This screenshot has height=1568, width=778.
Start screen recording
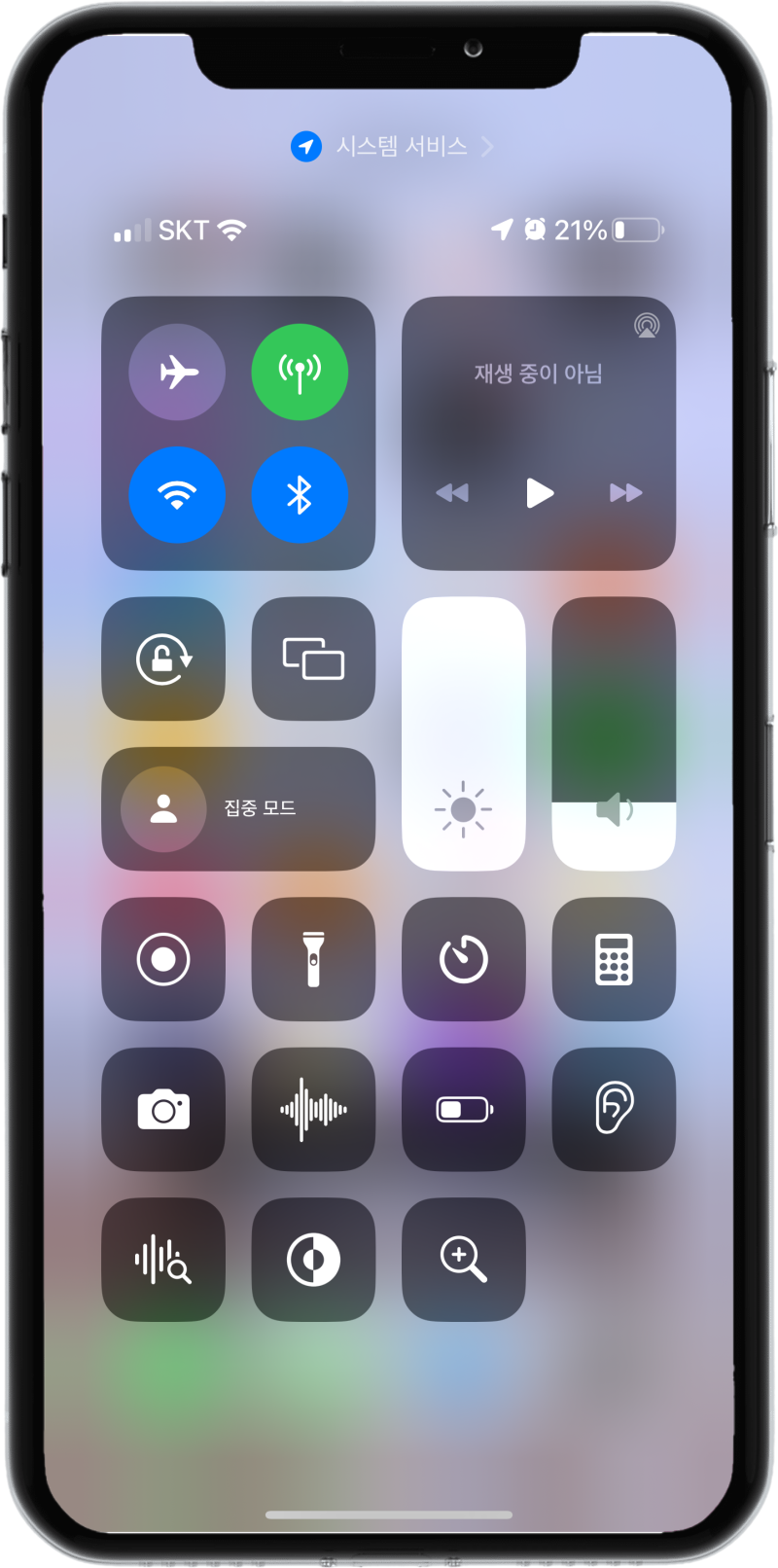pyautogui.click(x=163, y=959)
